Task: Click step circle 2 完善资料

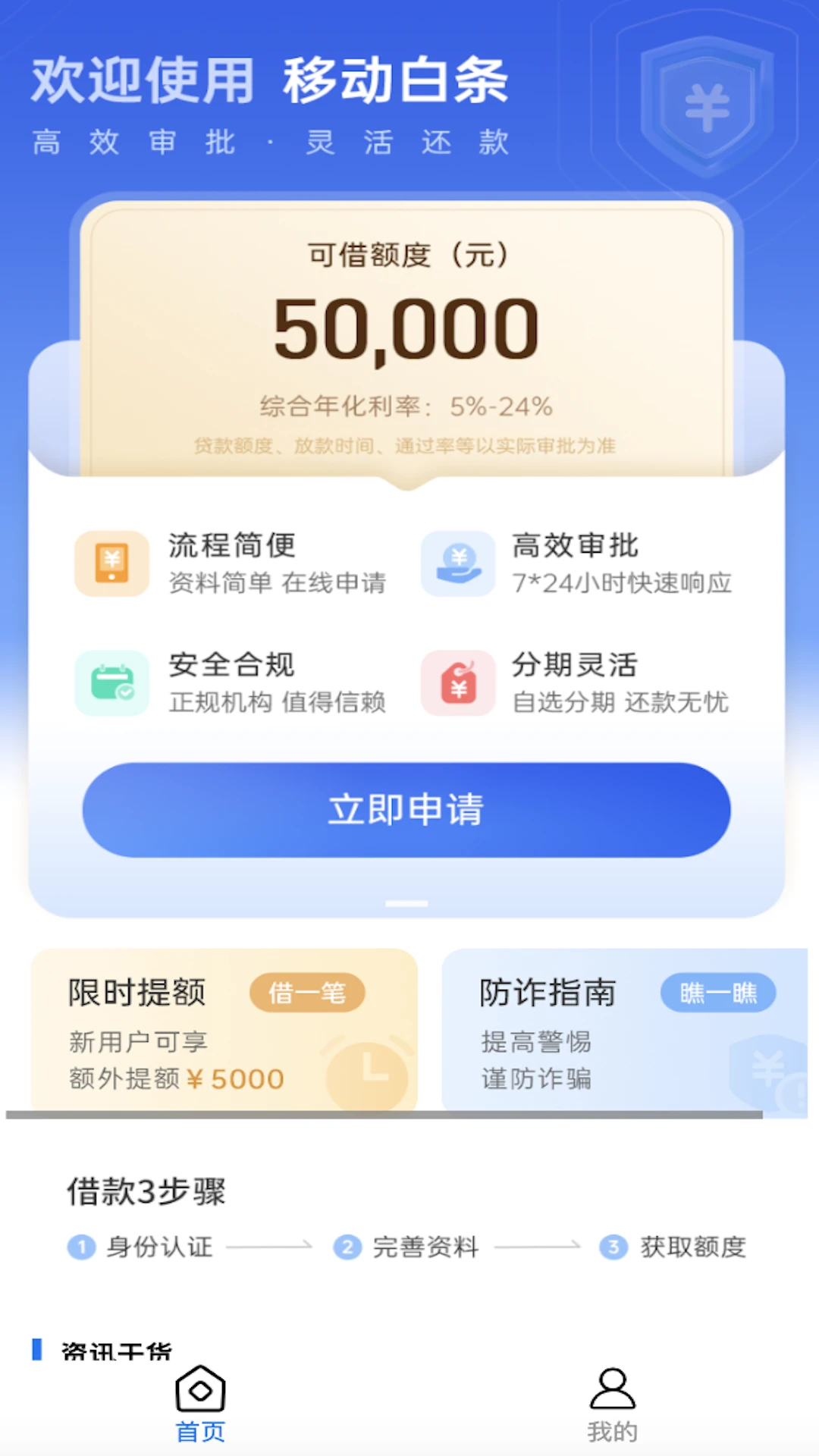Action: [x=347, y=1248]
